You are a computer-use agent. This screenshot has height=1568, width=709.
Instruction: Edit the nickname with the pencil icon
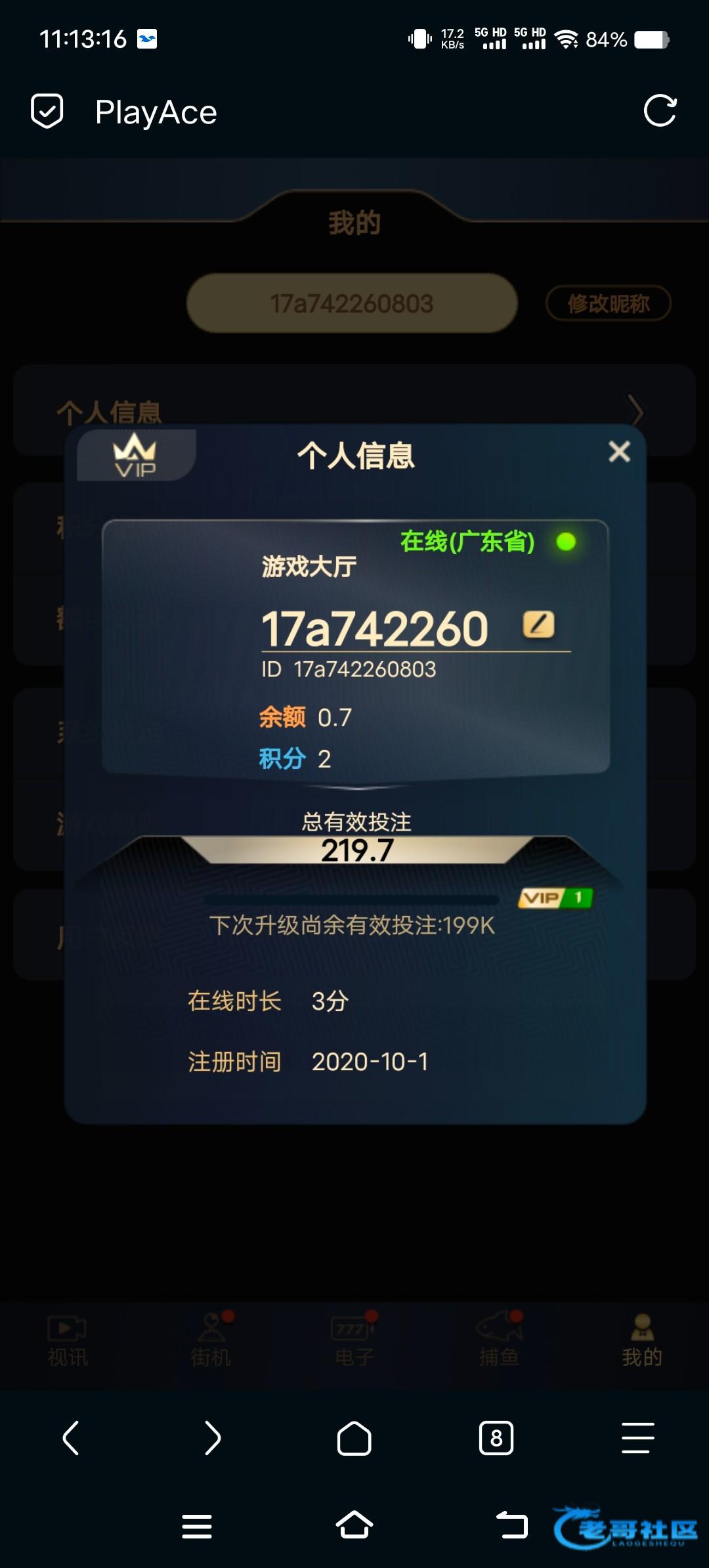point(538,624)
